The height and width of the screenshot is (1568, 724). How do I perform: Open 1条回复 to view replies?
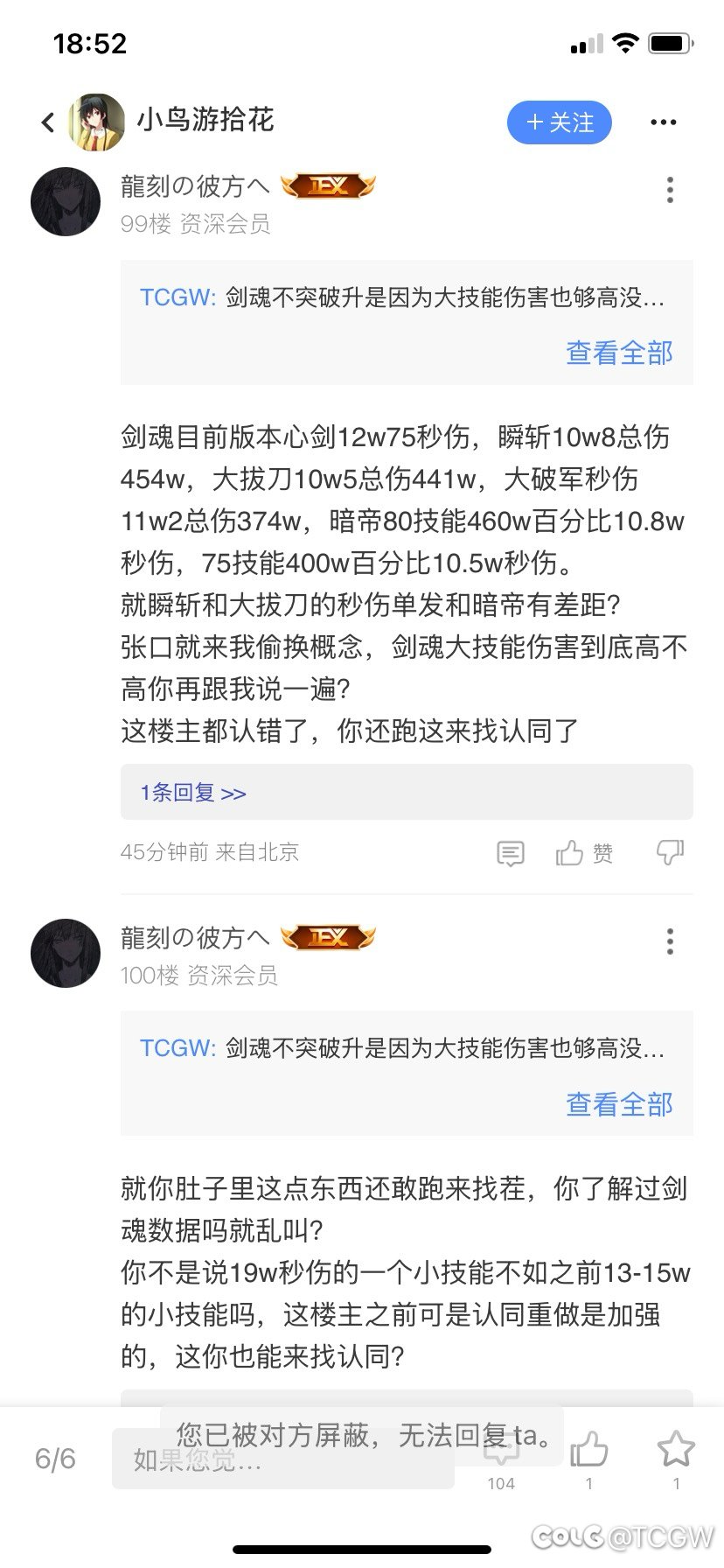point(191,792)
